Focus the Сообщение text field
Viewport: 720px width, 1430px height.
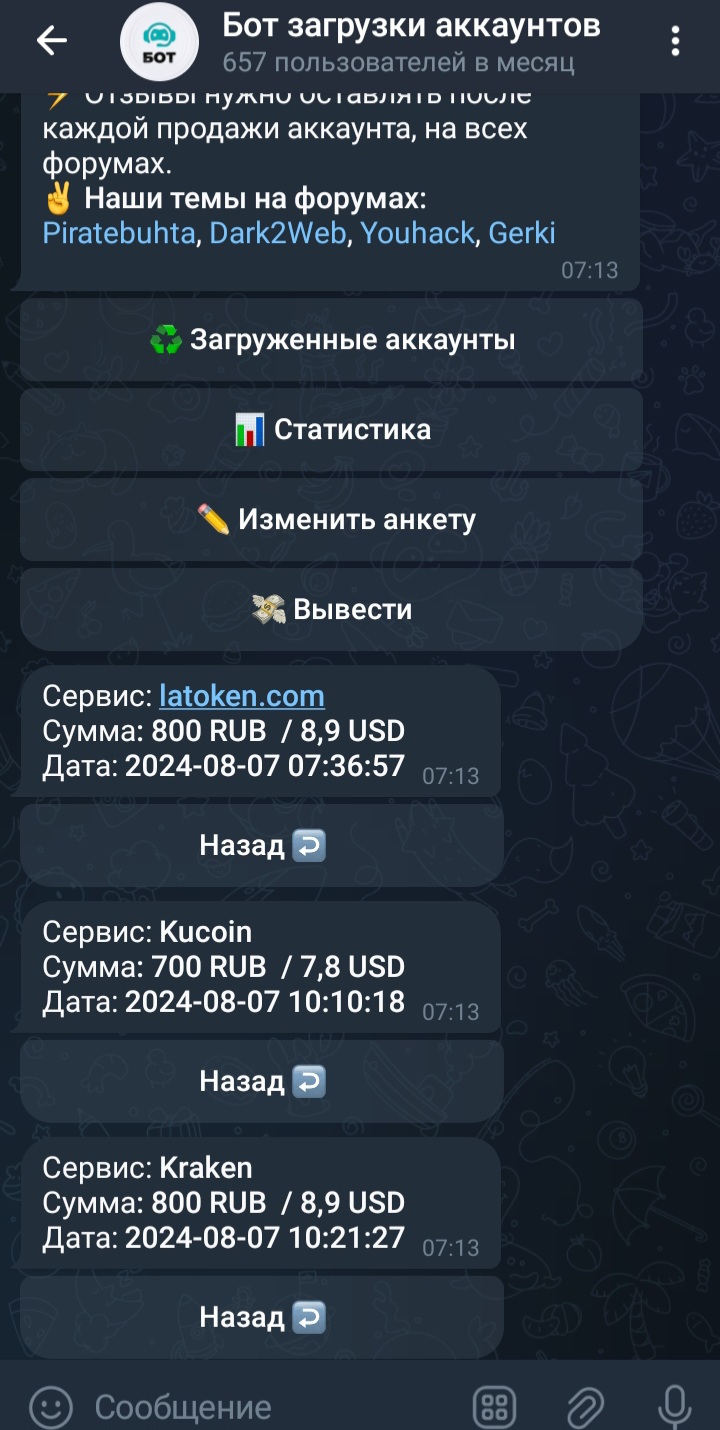270,1407
